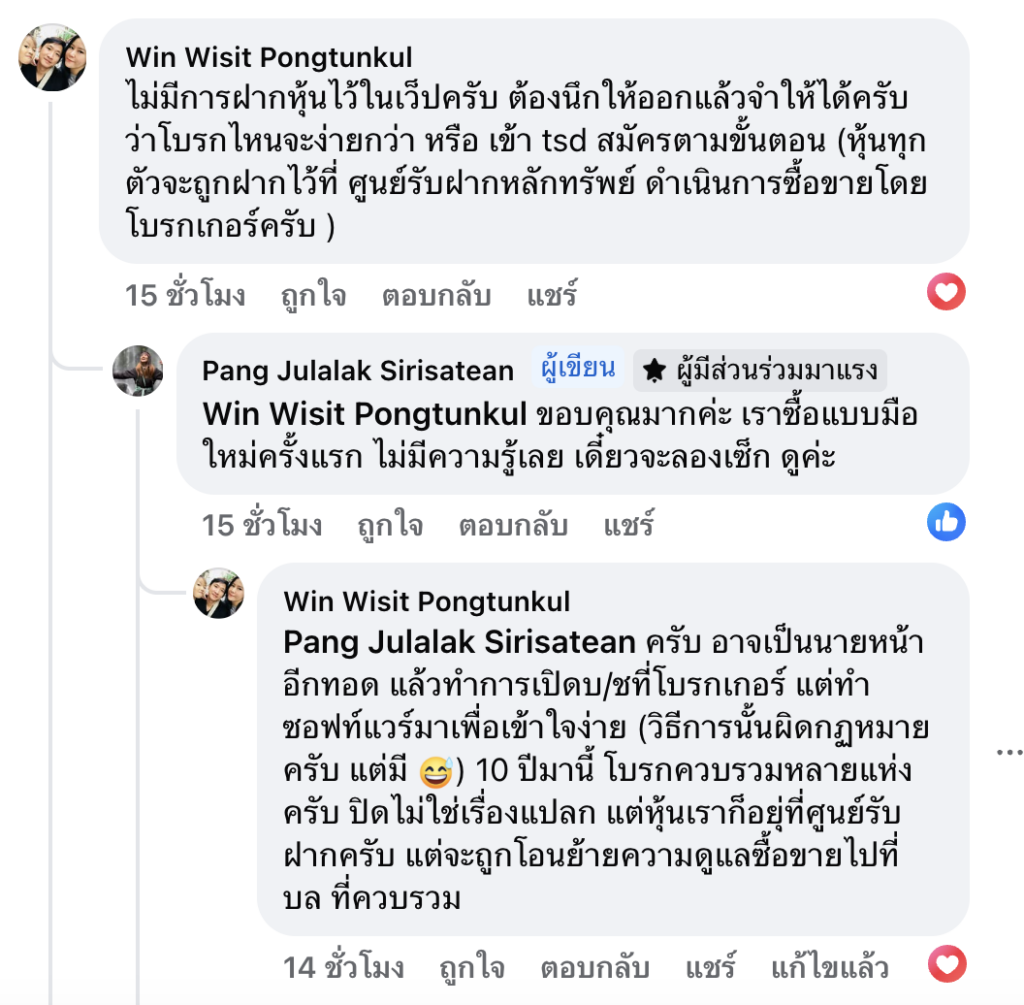Reply to Pang Julalak Sirisatean's comment
This screenshot has height=1005, width=1024.
tap(513, 524)
